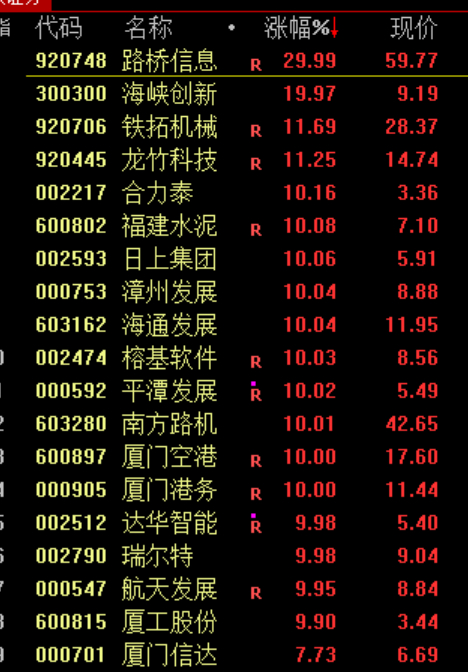Select 南方路机 603280
468x672 pixels.
coord(234,424)
